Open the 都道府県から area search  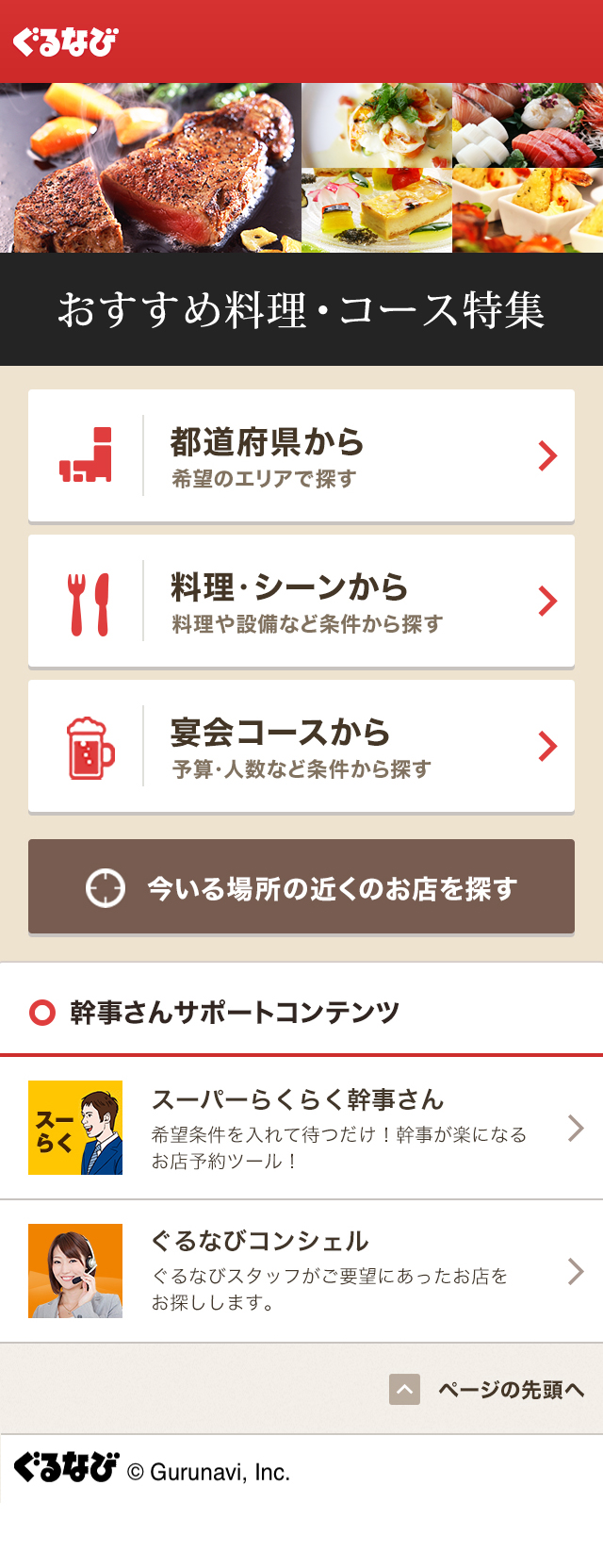[301, 455]
